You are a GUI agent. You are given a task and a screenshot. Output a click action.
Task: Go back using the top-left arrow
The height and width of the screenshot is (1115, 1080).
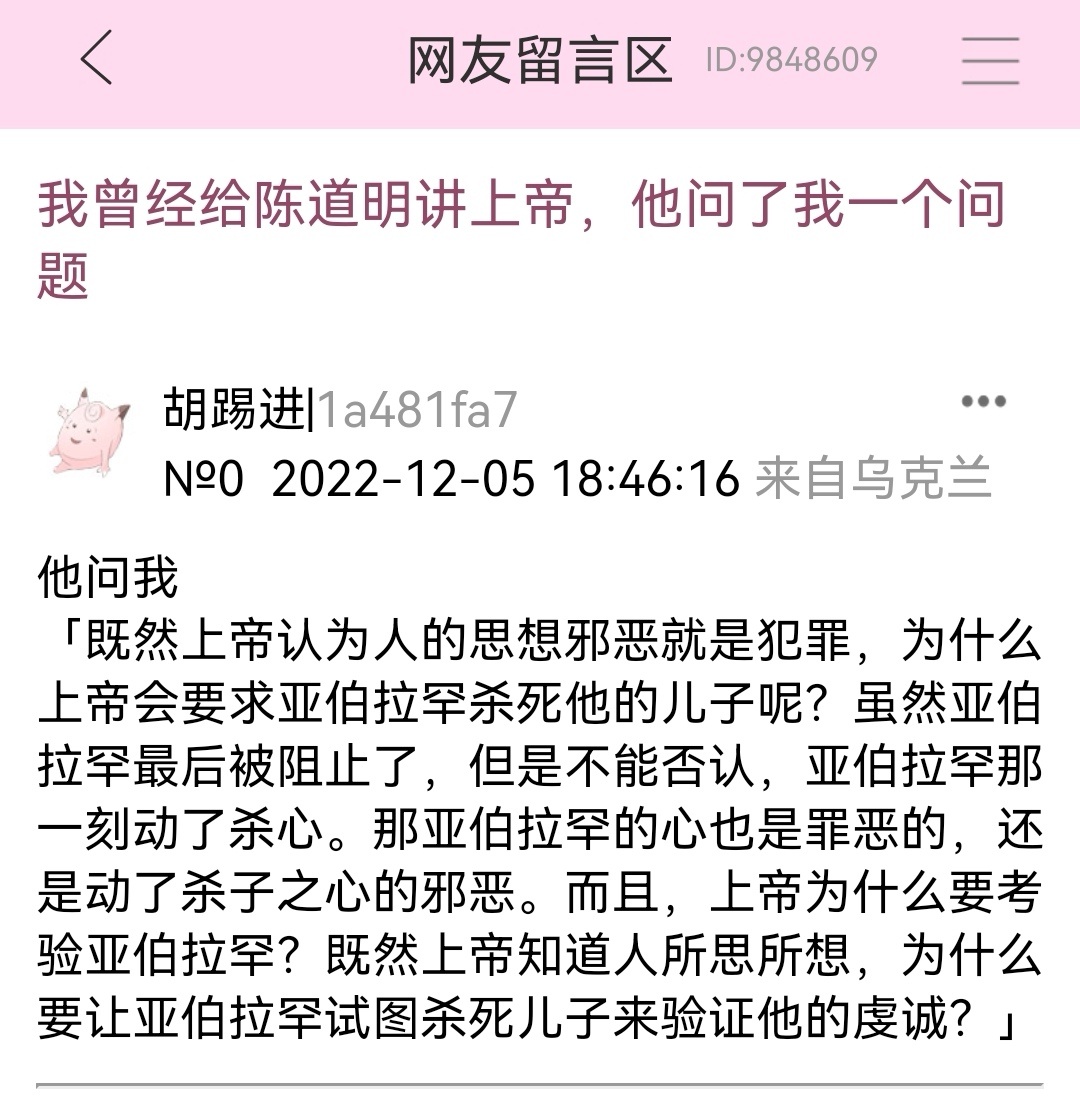coord(97,60)
